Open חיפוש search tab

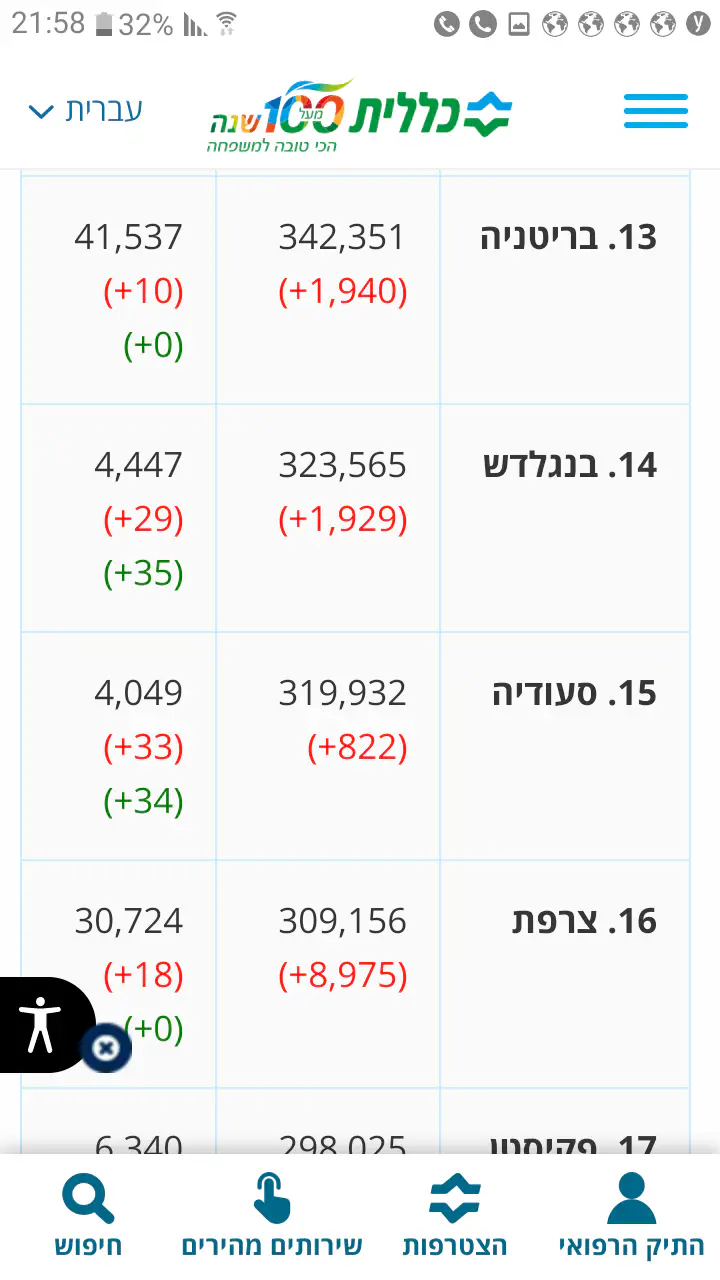coord(88,1216)
